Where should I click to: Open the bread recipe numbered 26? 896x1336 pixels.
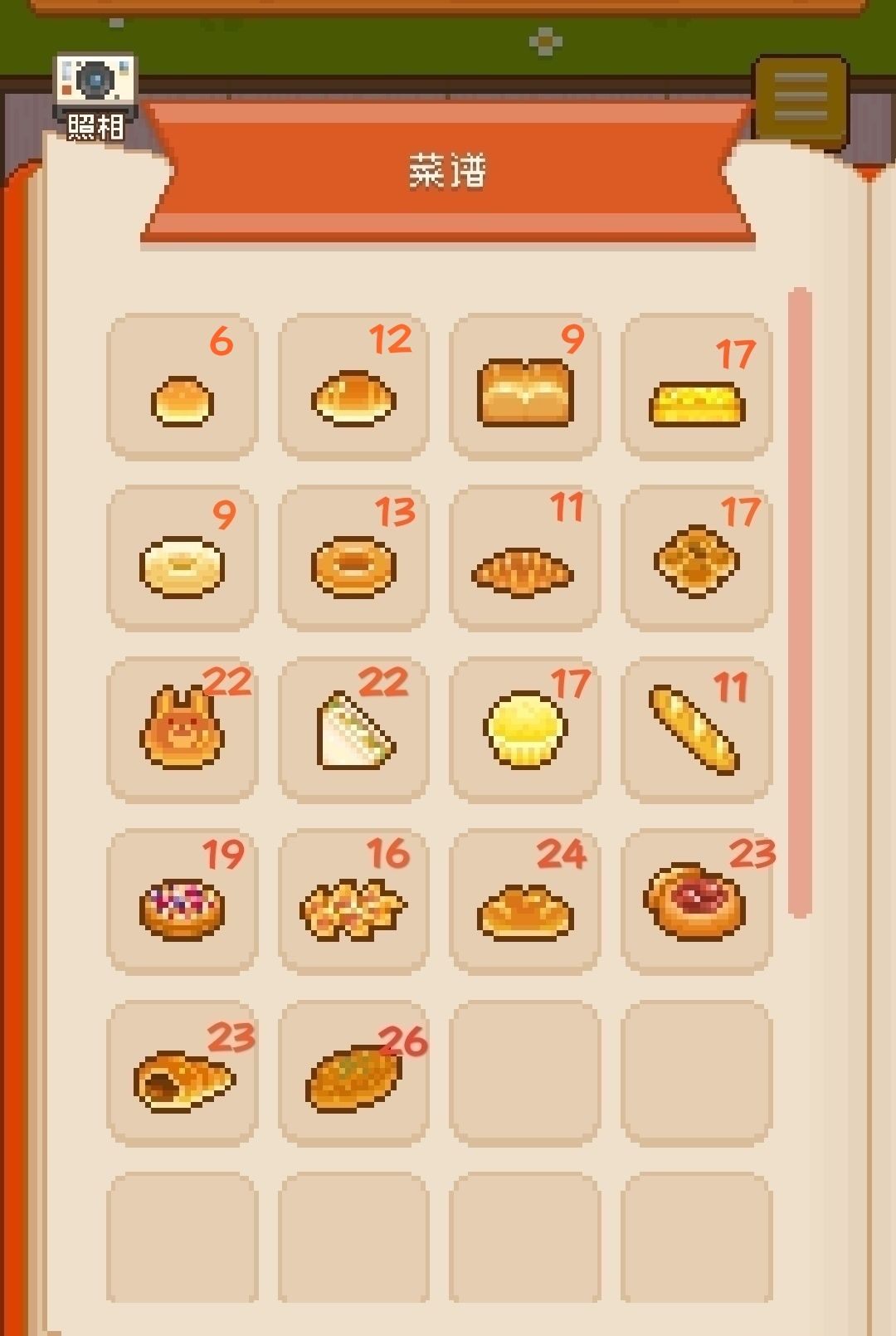(x=353, y=1074)
